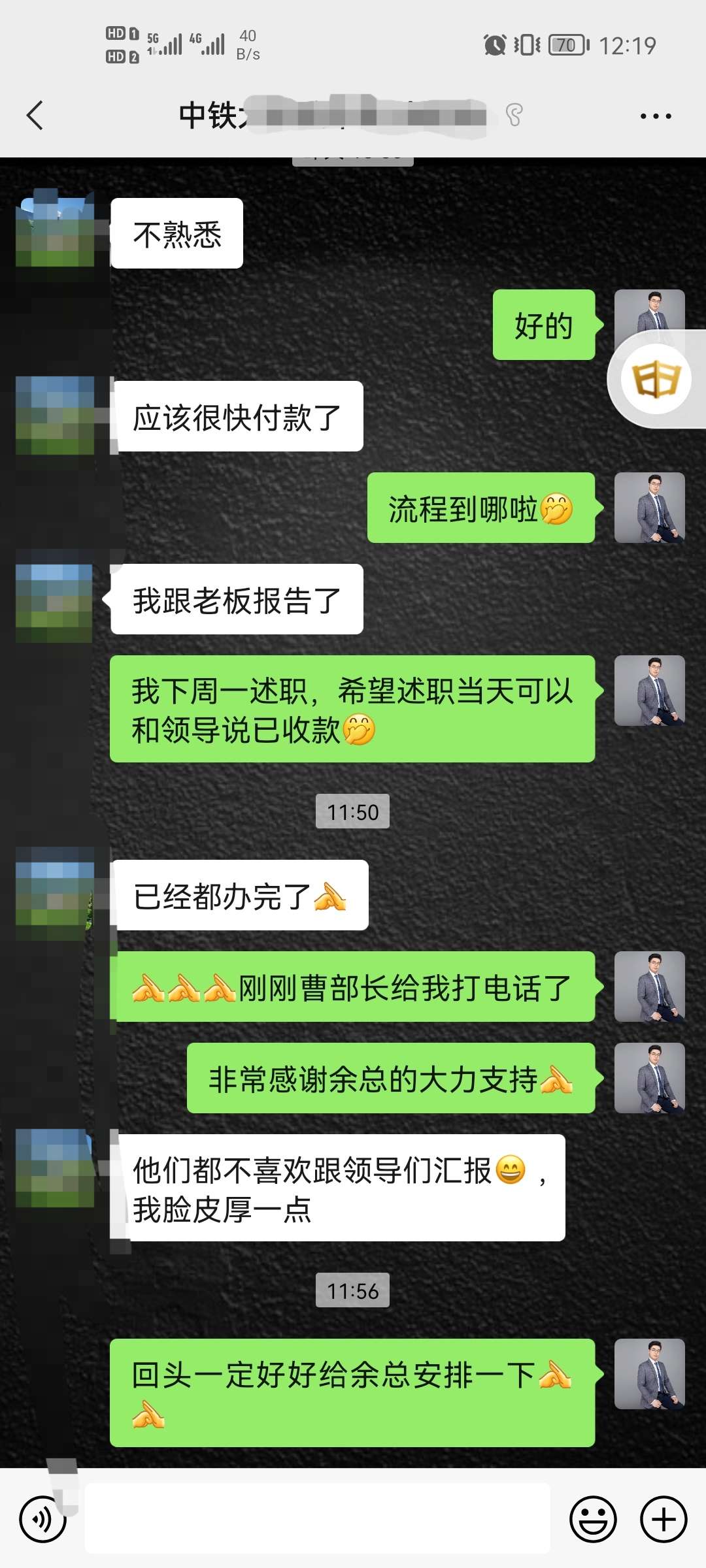The width and height of the screenshot is (706, 1568).
Task: Open the three-dot chat options menu
Action: tap(656, 116)
